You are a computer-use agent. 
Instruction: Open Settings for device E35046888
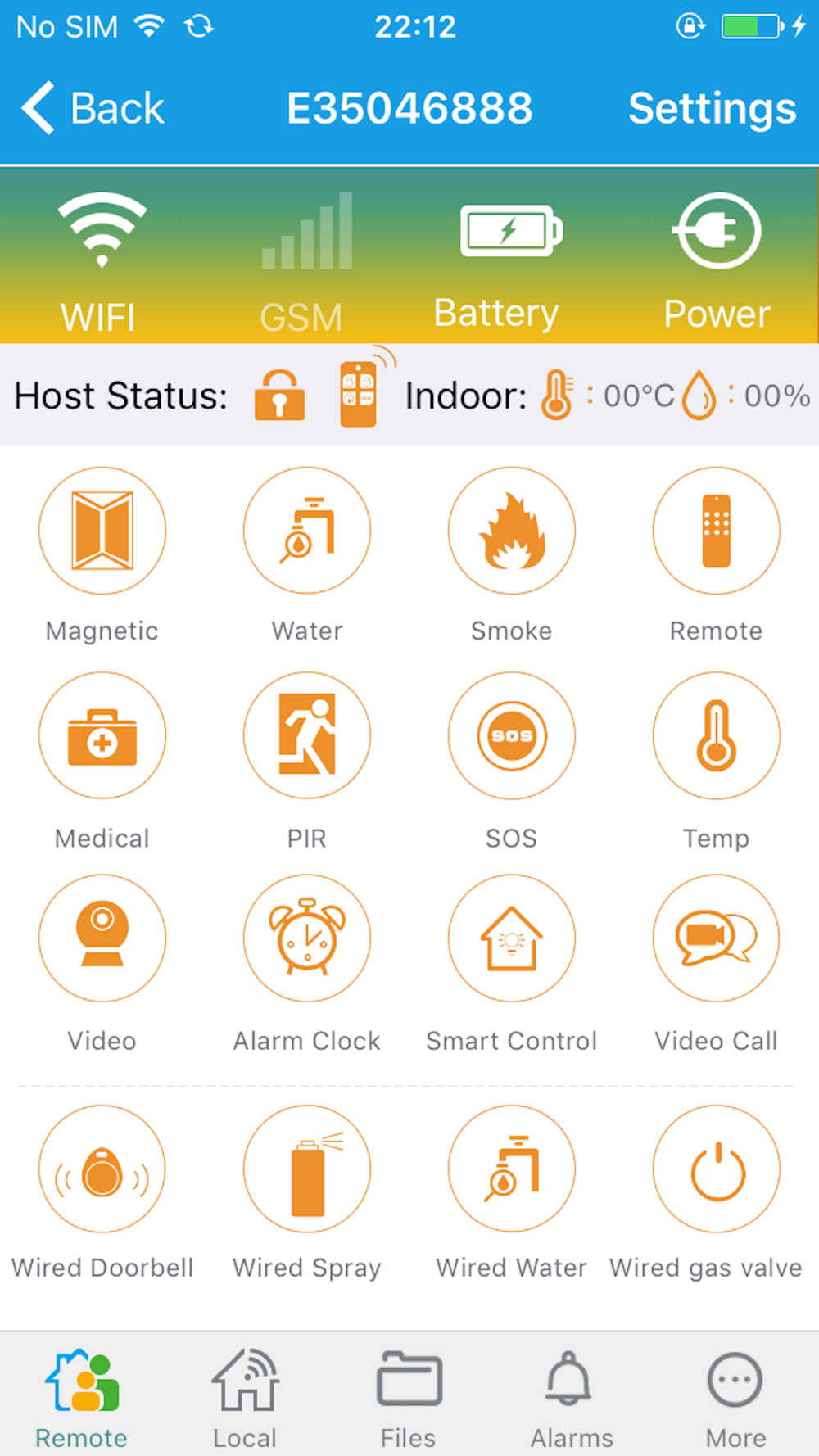[x=712, y=108]
